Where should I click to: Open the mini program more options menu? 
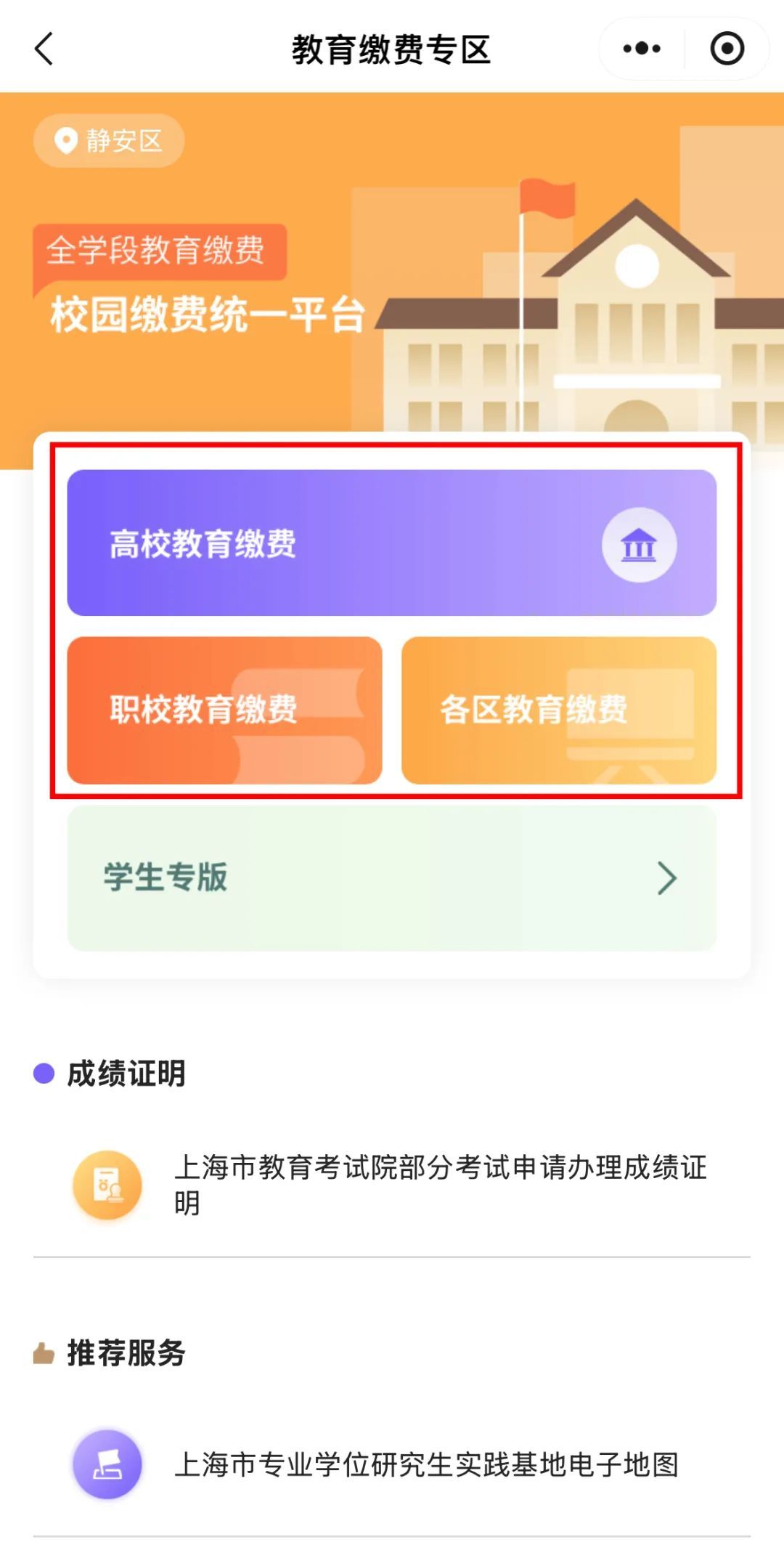[642, 49]
